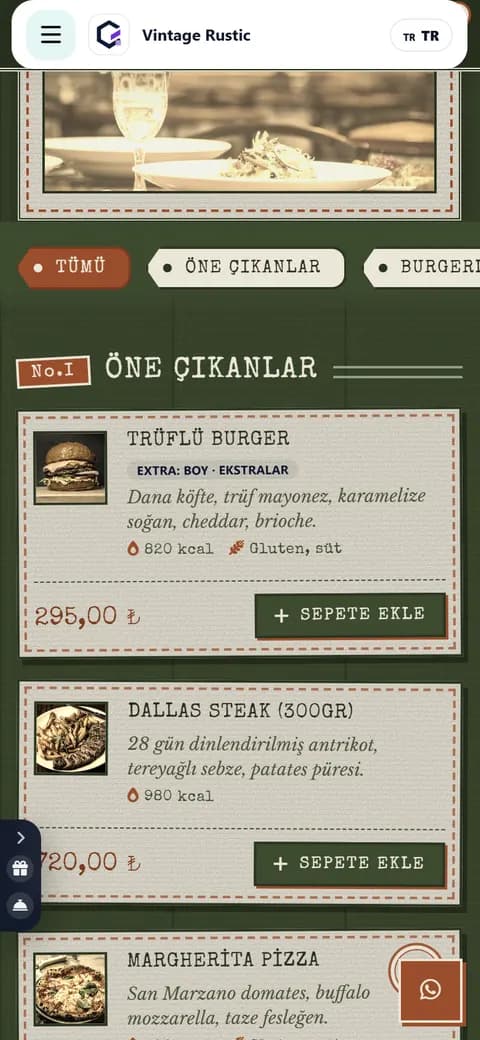The height and width of the screenshot is (1040, 480).
Task: Select the TÜMÜ category tab
Action: 74,268
